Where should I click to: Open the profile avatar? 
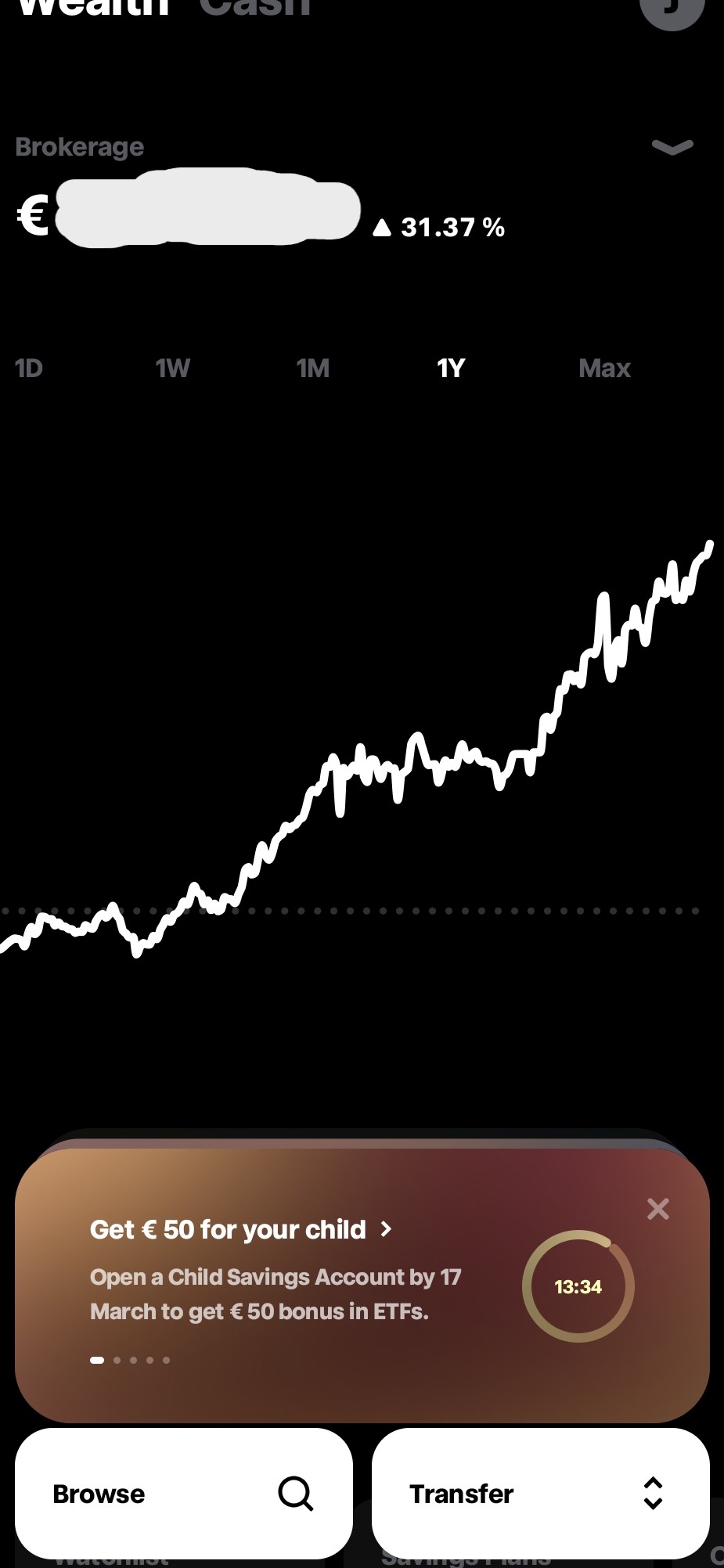click(x=672, y=8)
